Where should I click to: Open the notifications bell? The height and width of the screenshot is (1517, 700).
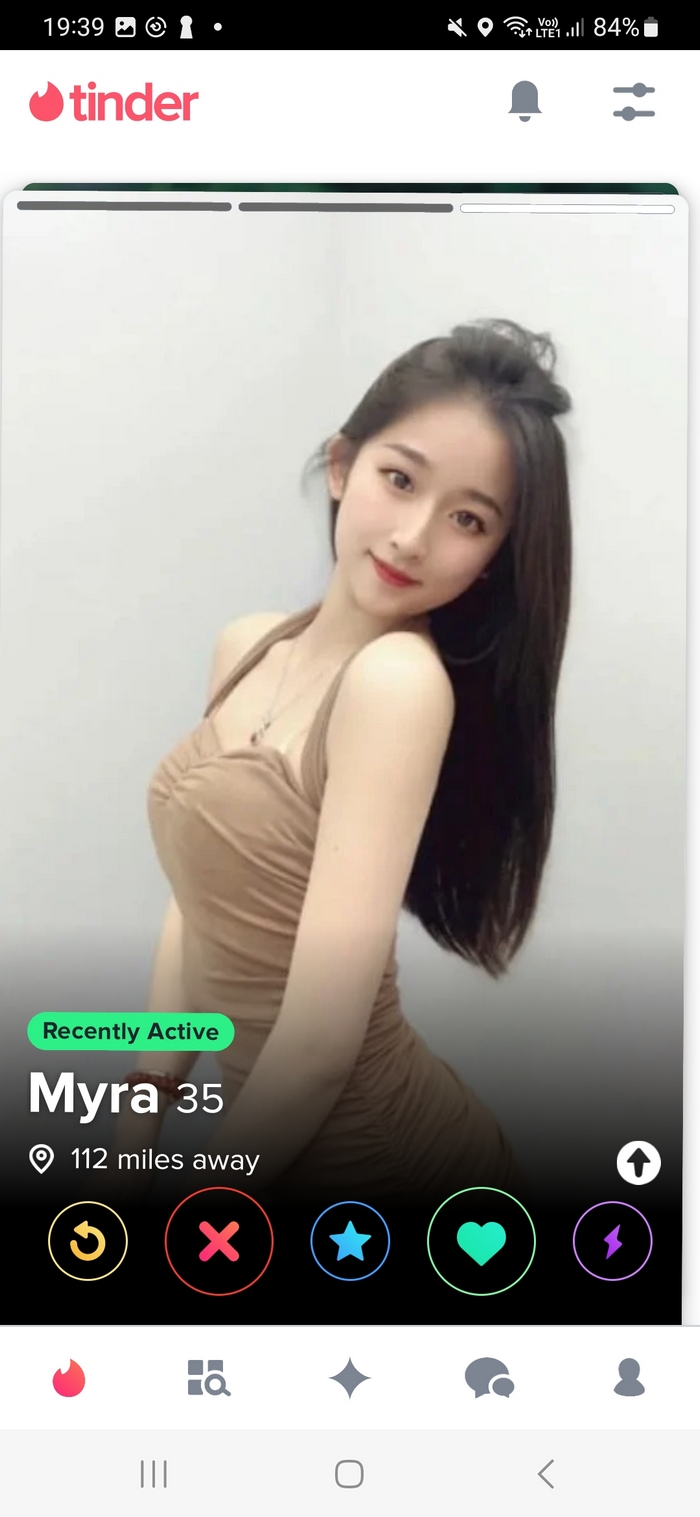point(525,101)
